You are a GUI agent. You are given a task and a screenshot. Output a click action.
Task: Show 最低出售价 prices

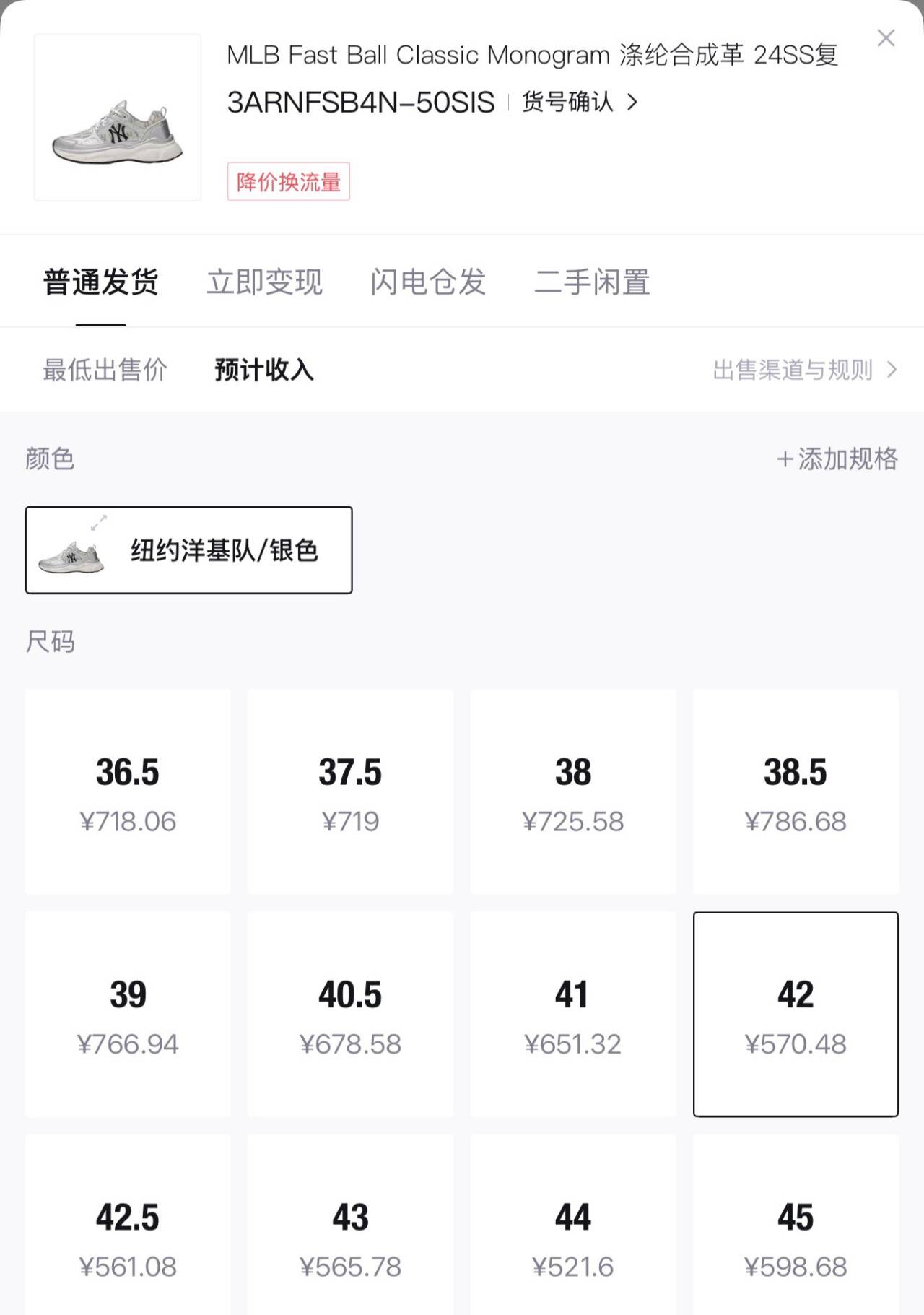click(x=105, y=370)
